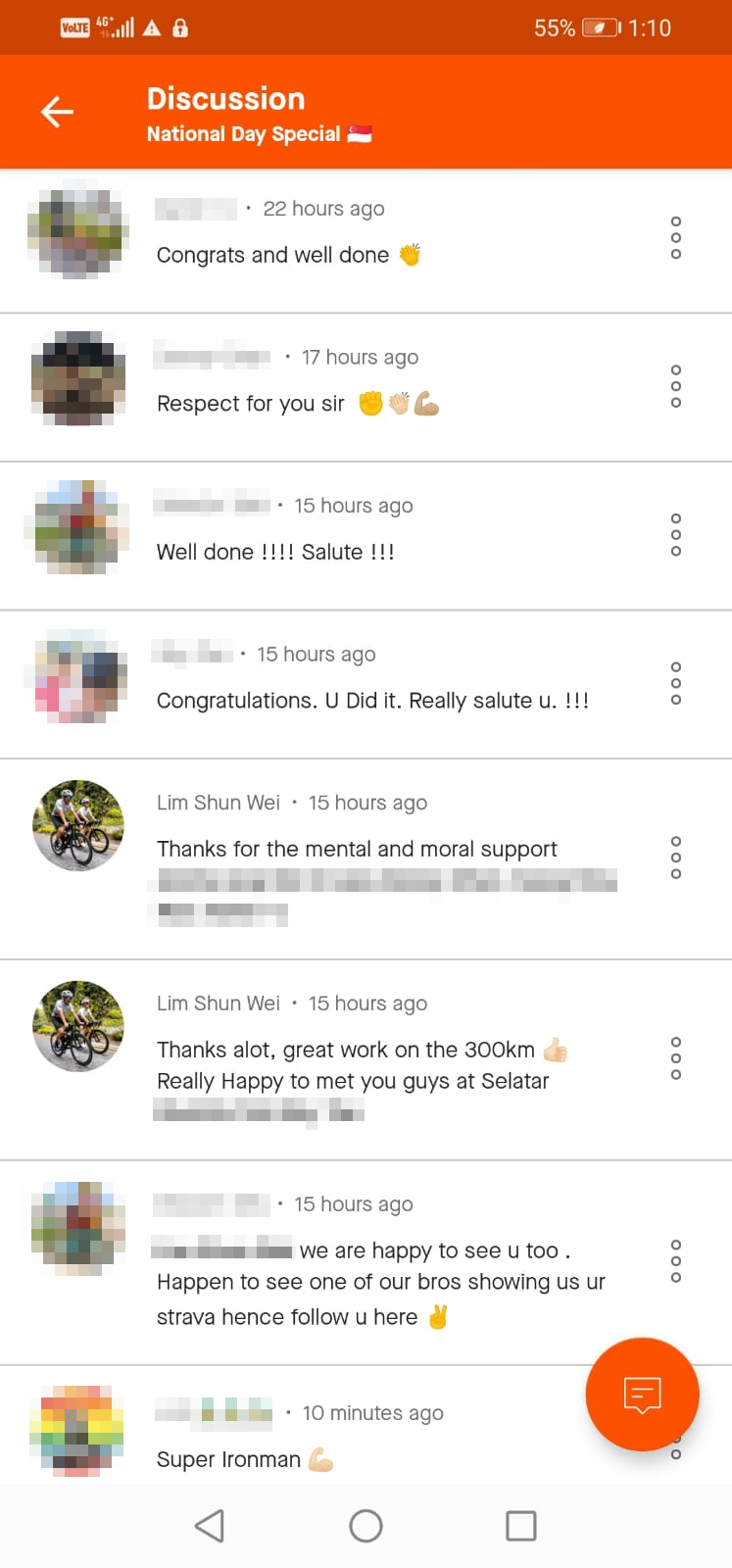Viewport: 732px width, 1568px height.
Task: Open options for 'Well done !!!! Salute' comment
Action: [x=675, y=535]
